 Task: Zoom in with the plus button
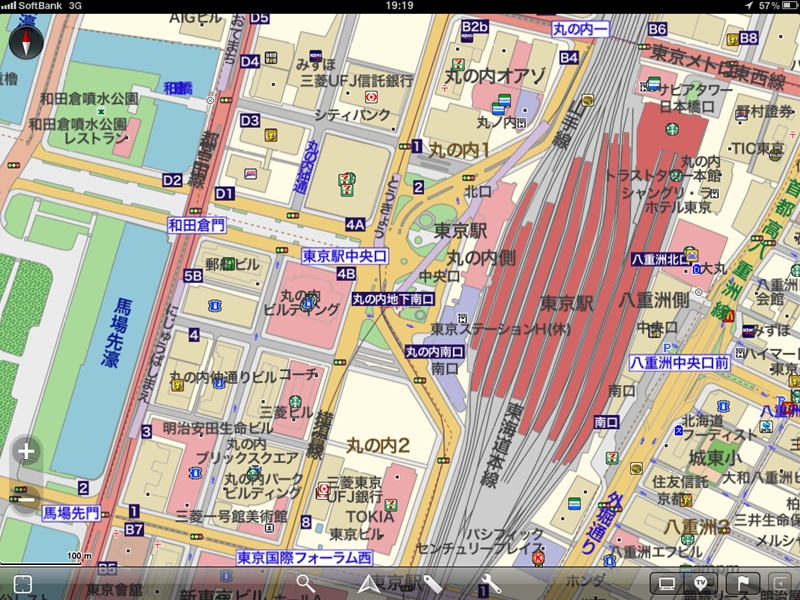click(x=26, y=452)
